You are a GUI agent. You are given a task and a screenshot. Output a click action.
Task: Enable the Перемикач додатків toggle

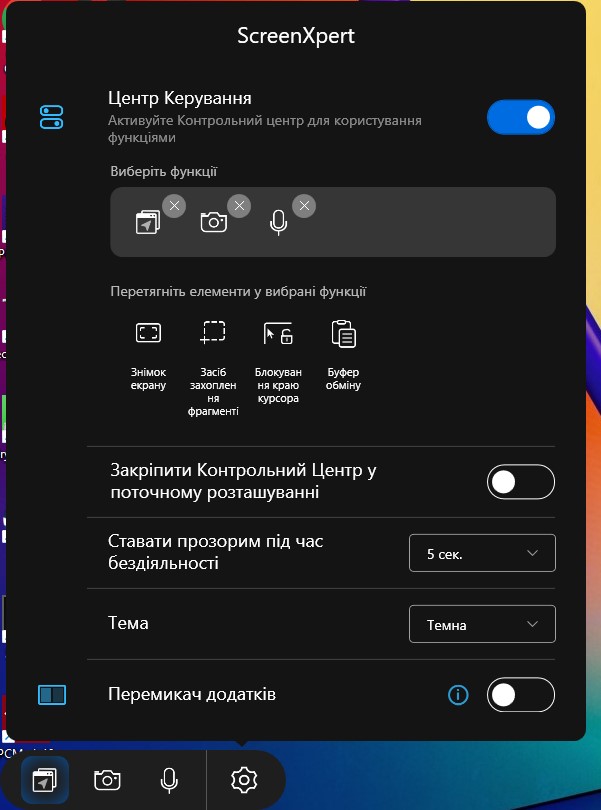tap(520, 694)
